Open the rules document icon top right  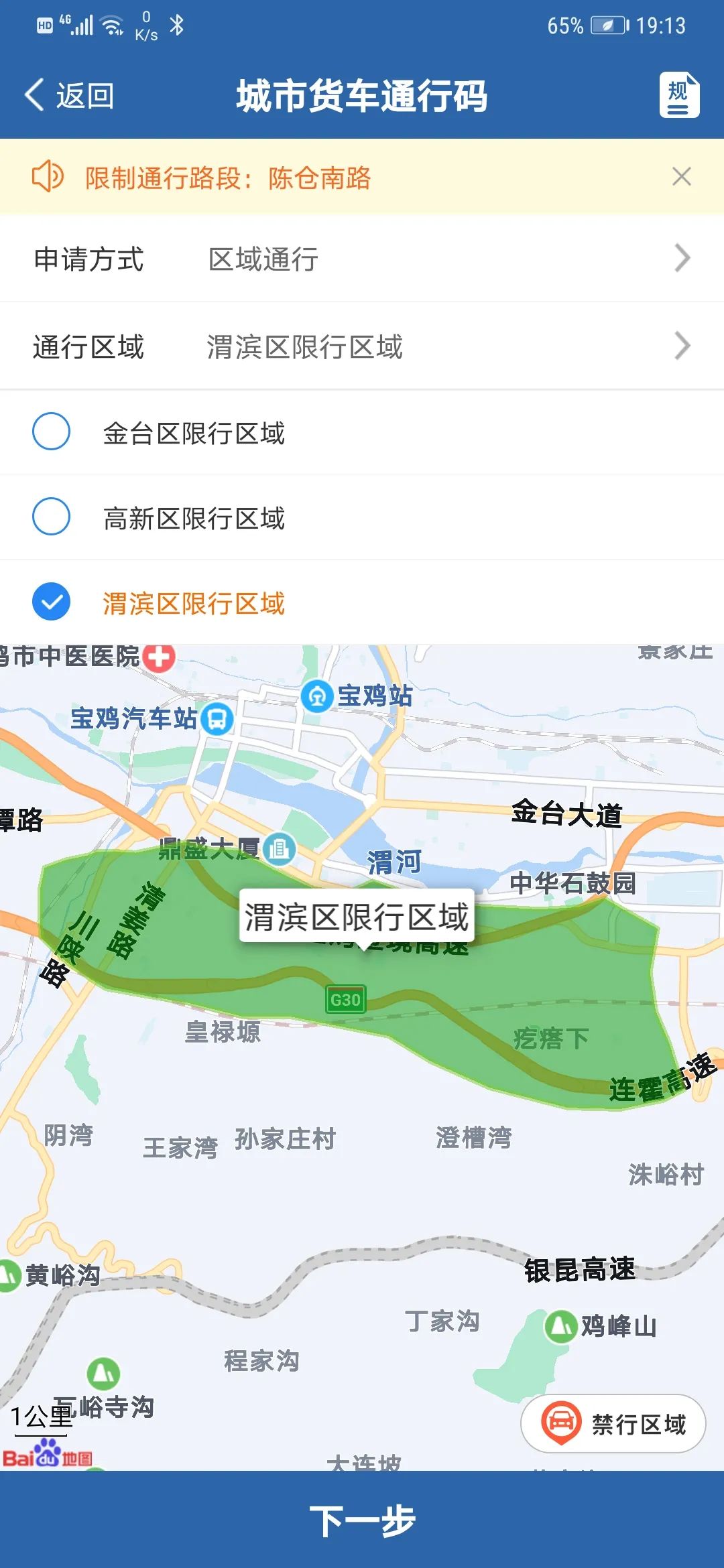(x=679, y=95)
